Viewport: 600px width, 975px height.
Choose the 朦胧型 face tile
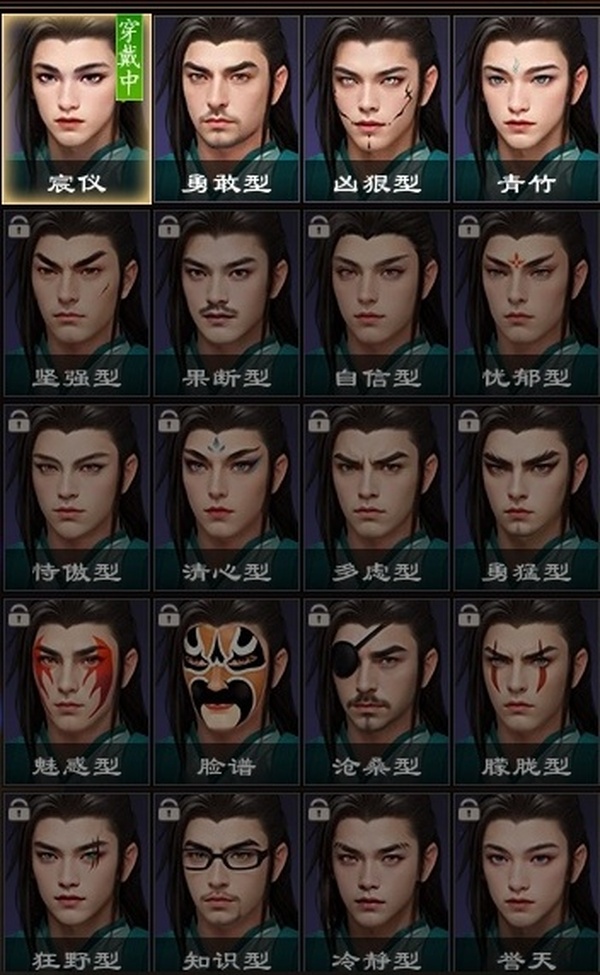coord(526,688)
